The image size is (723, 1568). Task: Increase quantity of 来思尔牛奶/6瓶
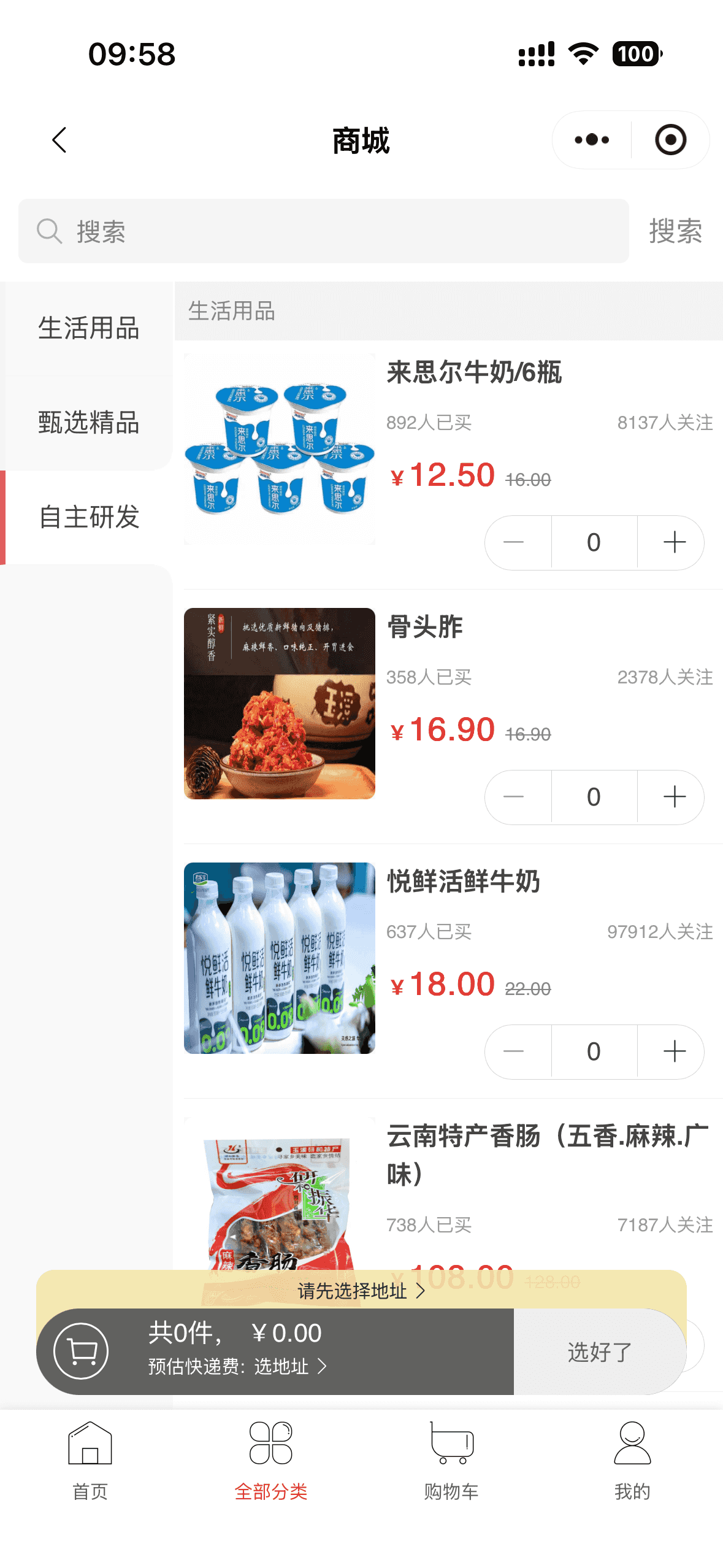click(x=674, y=542)
